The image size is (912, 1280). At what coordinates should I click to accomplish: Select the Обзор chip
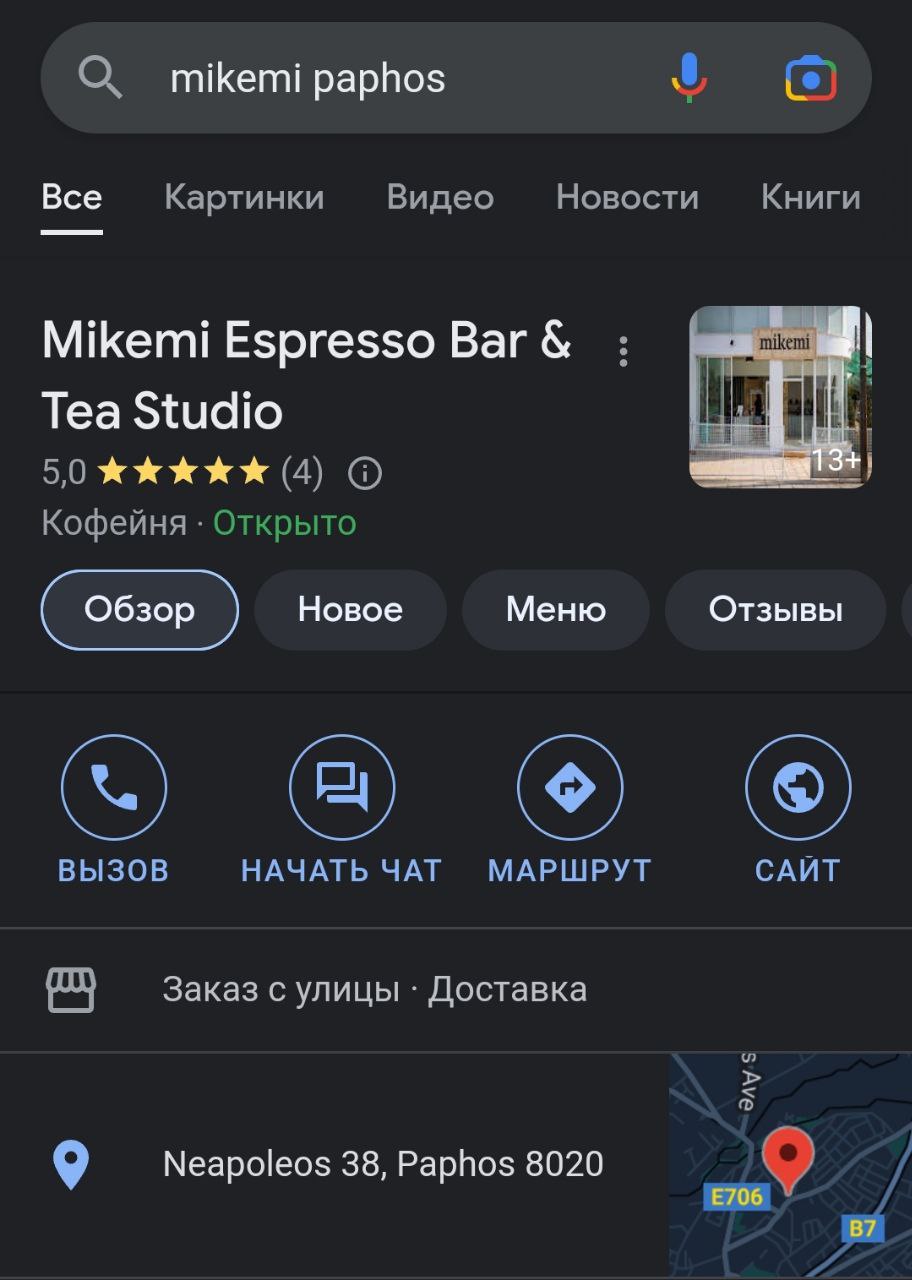[139, 610]
